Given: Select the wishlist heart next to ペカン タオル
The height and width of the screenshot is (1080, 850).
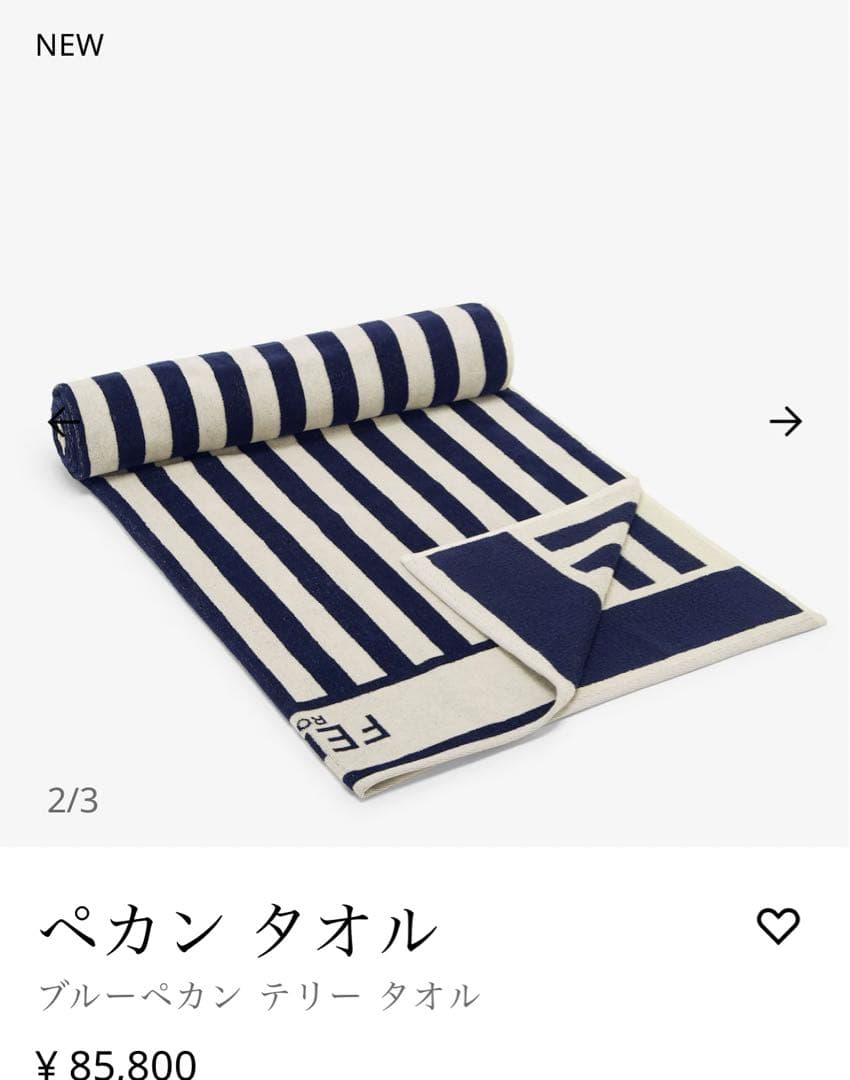Looking at the screenshot, I should (779, 928).
